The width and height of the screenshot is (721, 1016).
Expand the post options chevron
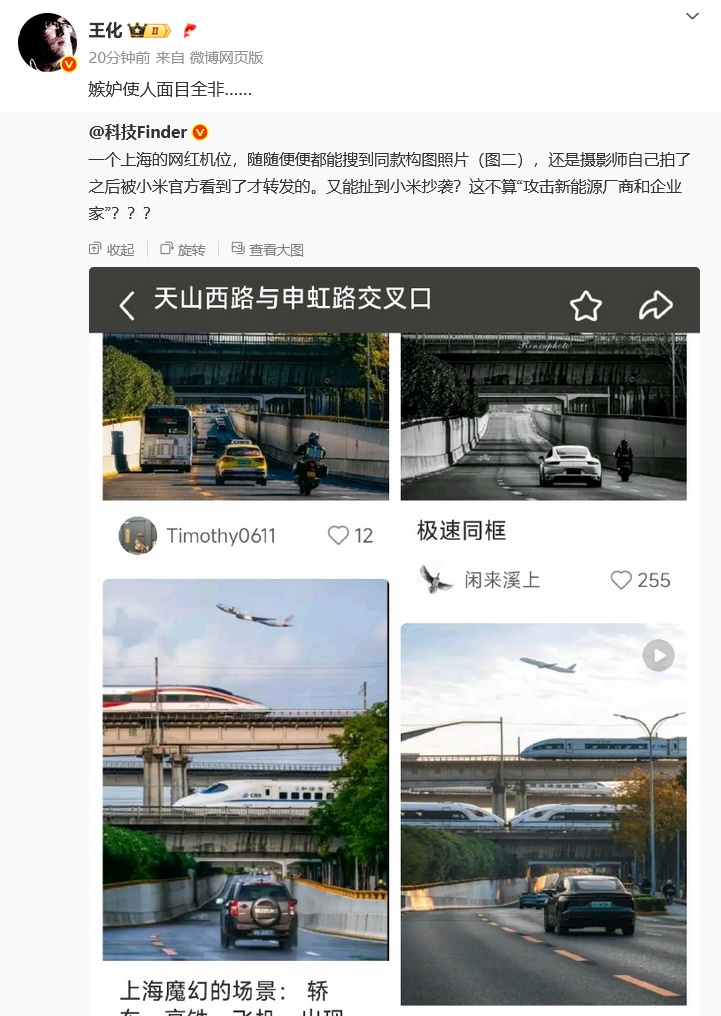[692, 16]
